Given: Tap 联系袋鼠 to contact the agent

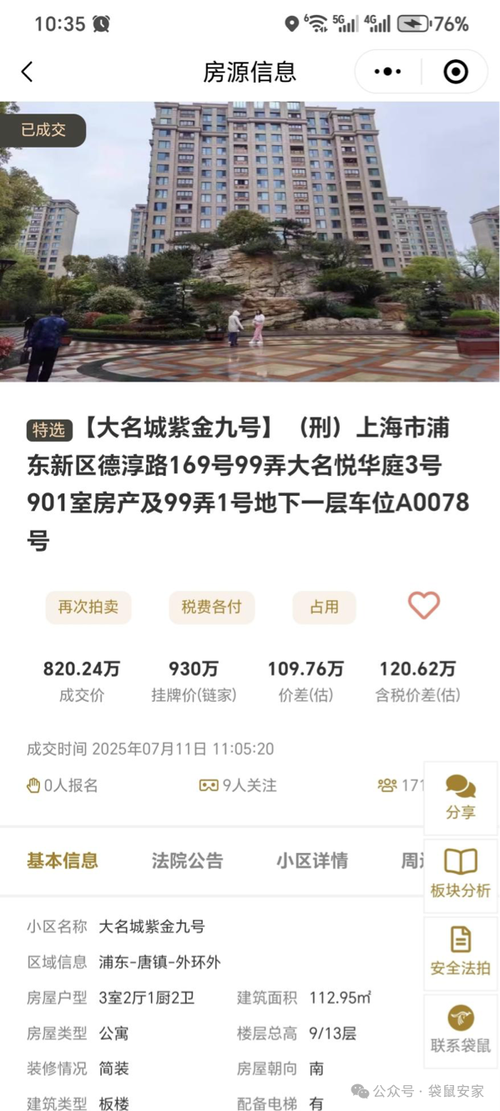Looking at the screenshot, I should point(460,1031).
